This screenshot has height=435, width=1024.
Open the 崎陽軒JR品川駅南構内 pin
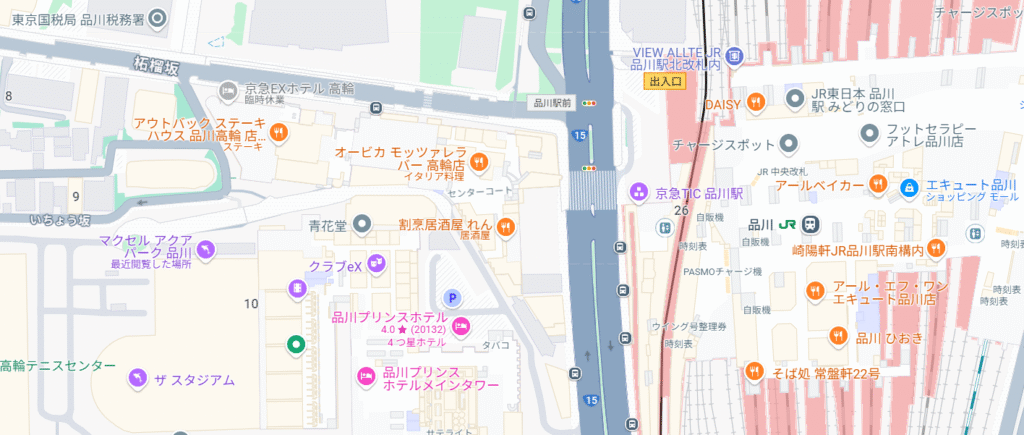click(x=936, y=247)
